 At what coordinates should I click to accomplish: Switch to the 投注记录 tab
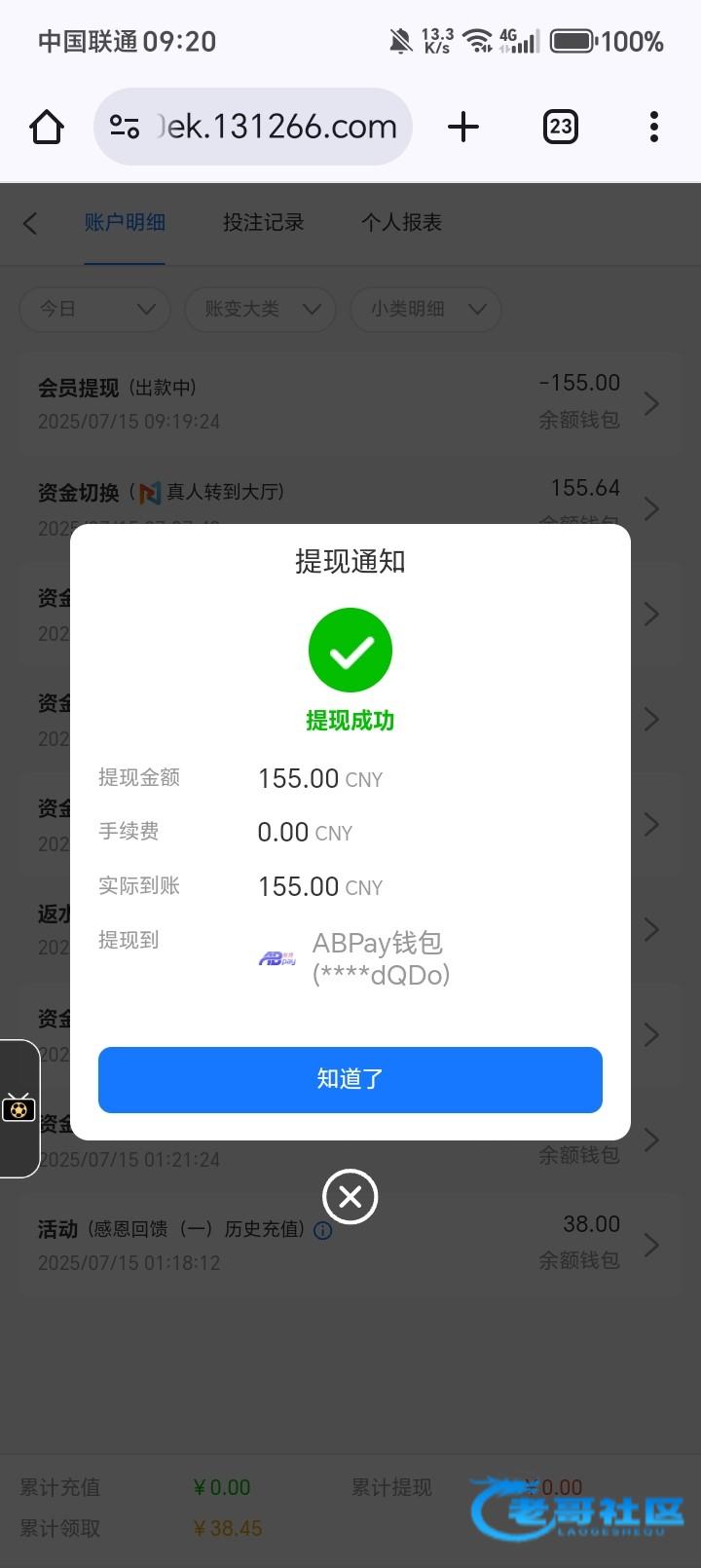[x=263, y=223]
